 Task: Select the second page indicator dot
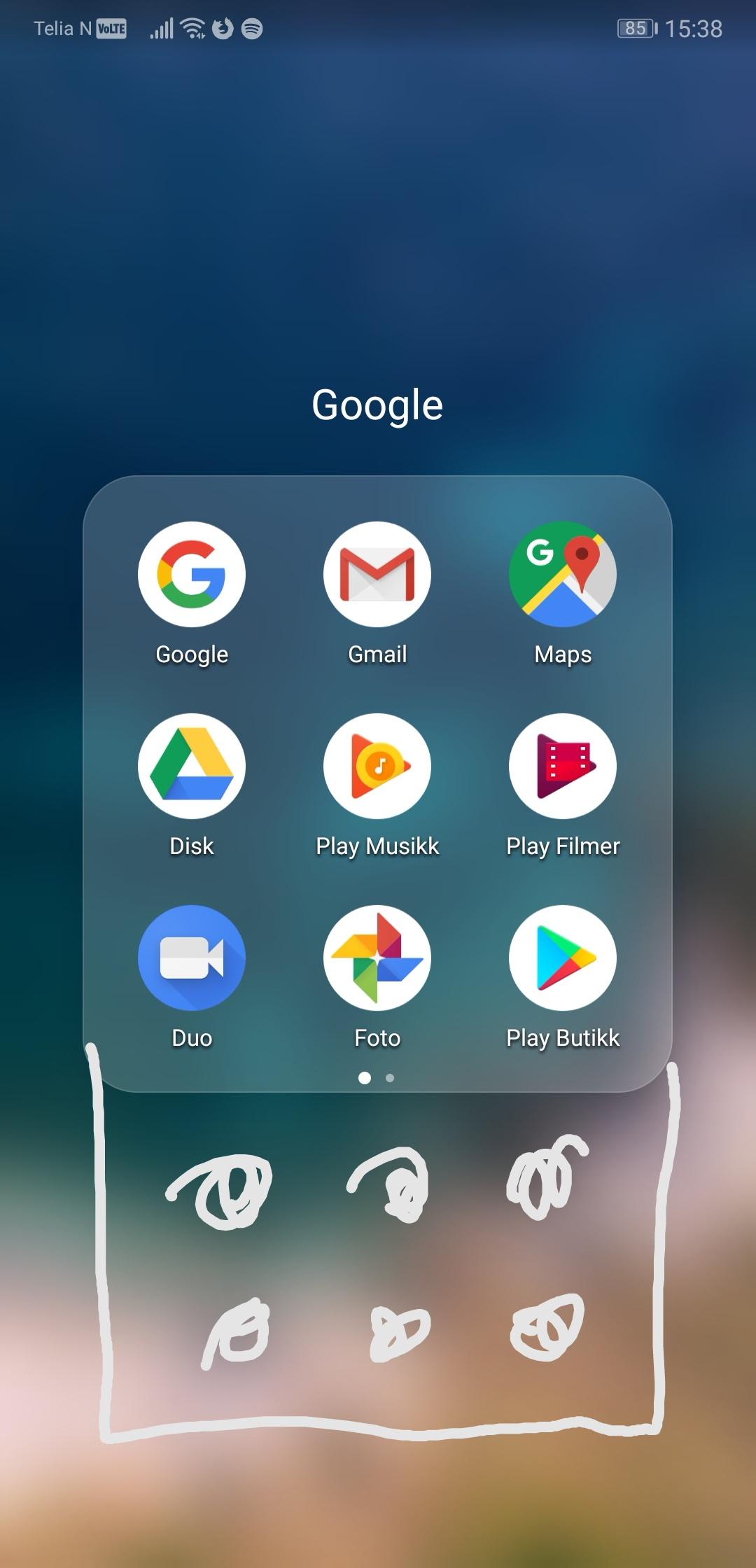tap(389, 1079)
